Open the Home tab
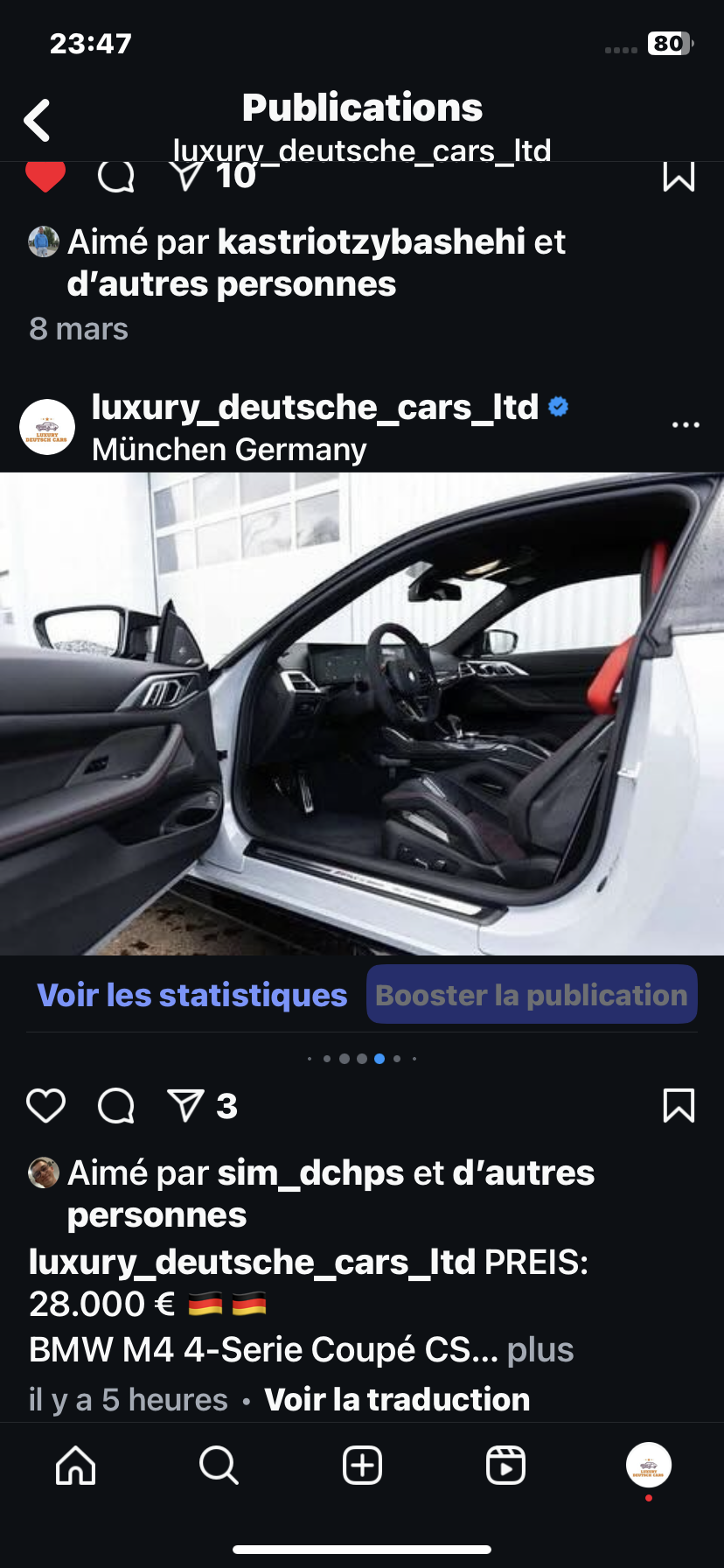724x1568 pixels. (76, 1465)
